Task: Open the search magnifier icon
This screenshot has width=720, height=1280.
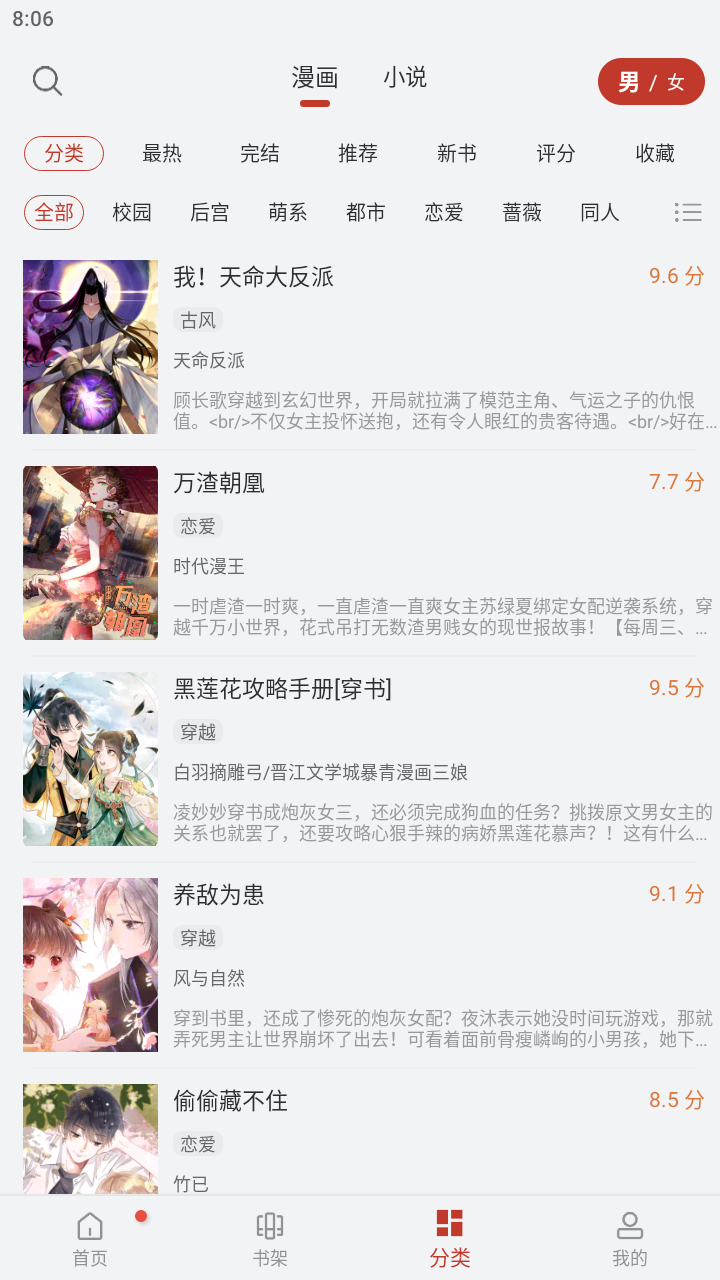Action: click(x=47, y=81)
